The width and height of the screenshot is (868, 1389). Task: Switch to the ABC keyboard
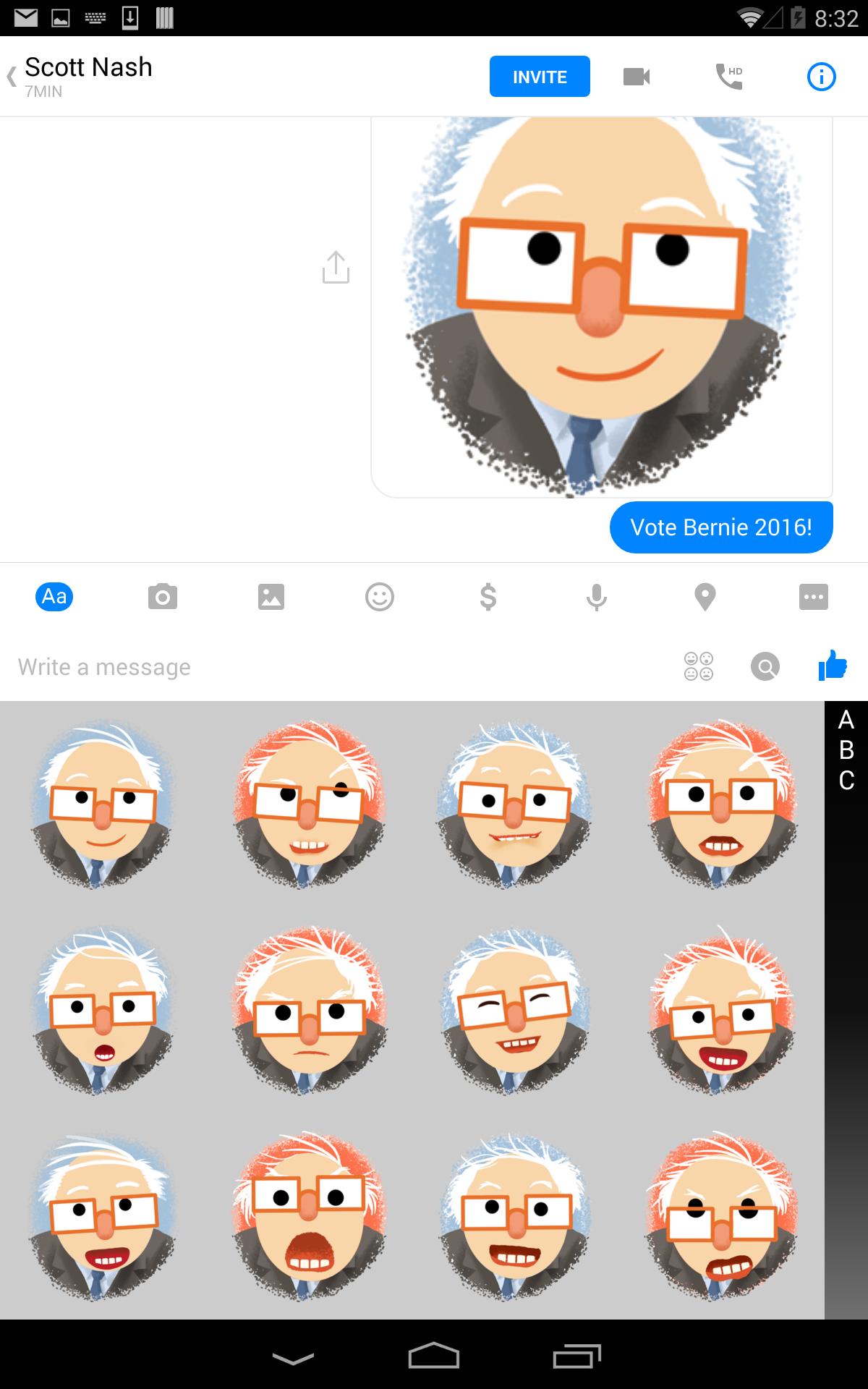pos(846,750)
